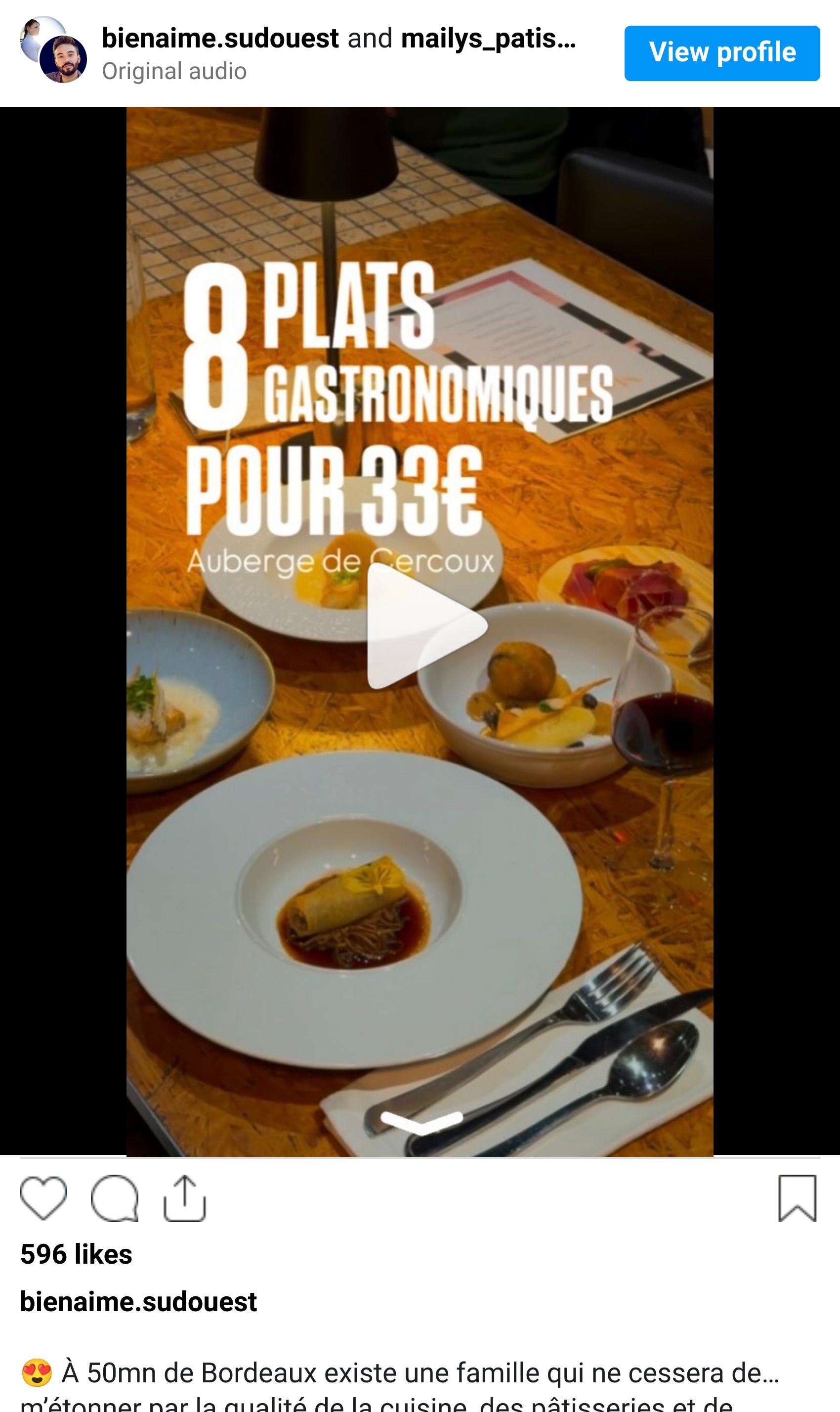View the 596 likes list
Screen dimensions: 840x1412
click(77, 1255)
